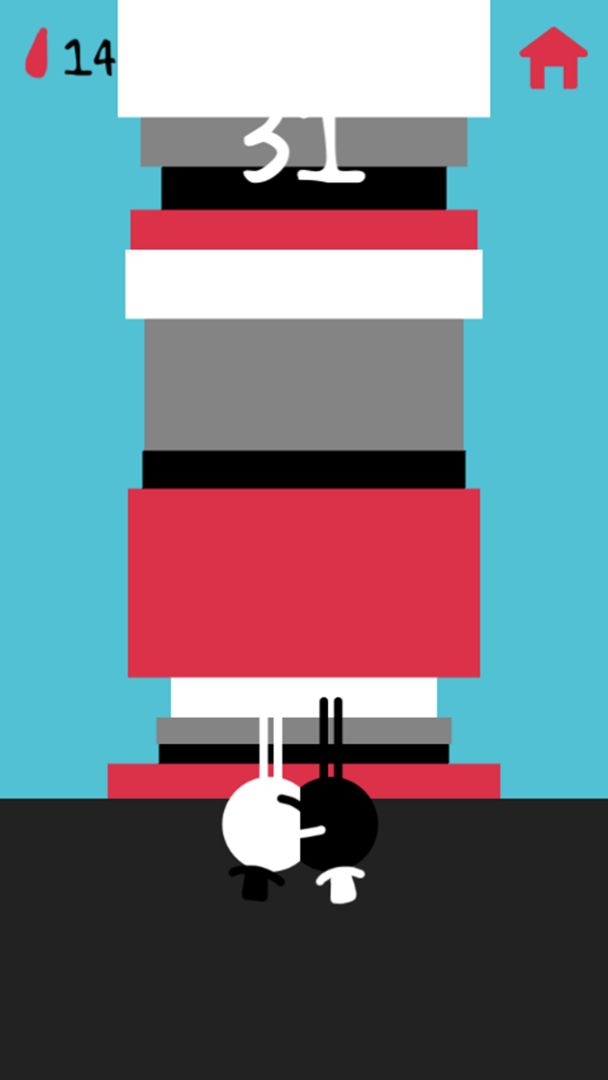Return to the home menu

click(x=553, y=58)
